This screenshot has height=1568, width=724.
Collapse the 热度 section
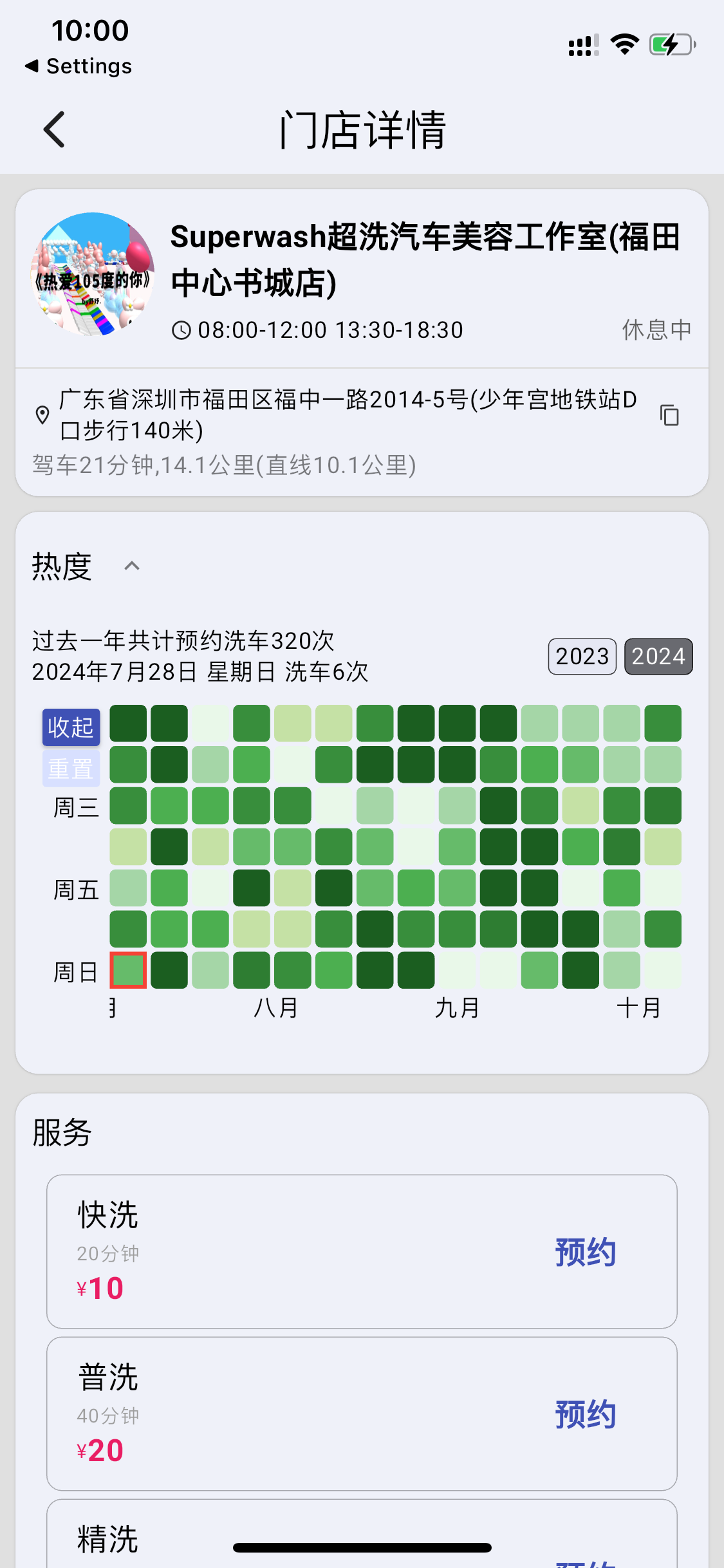coord(132,566)
